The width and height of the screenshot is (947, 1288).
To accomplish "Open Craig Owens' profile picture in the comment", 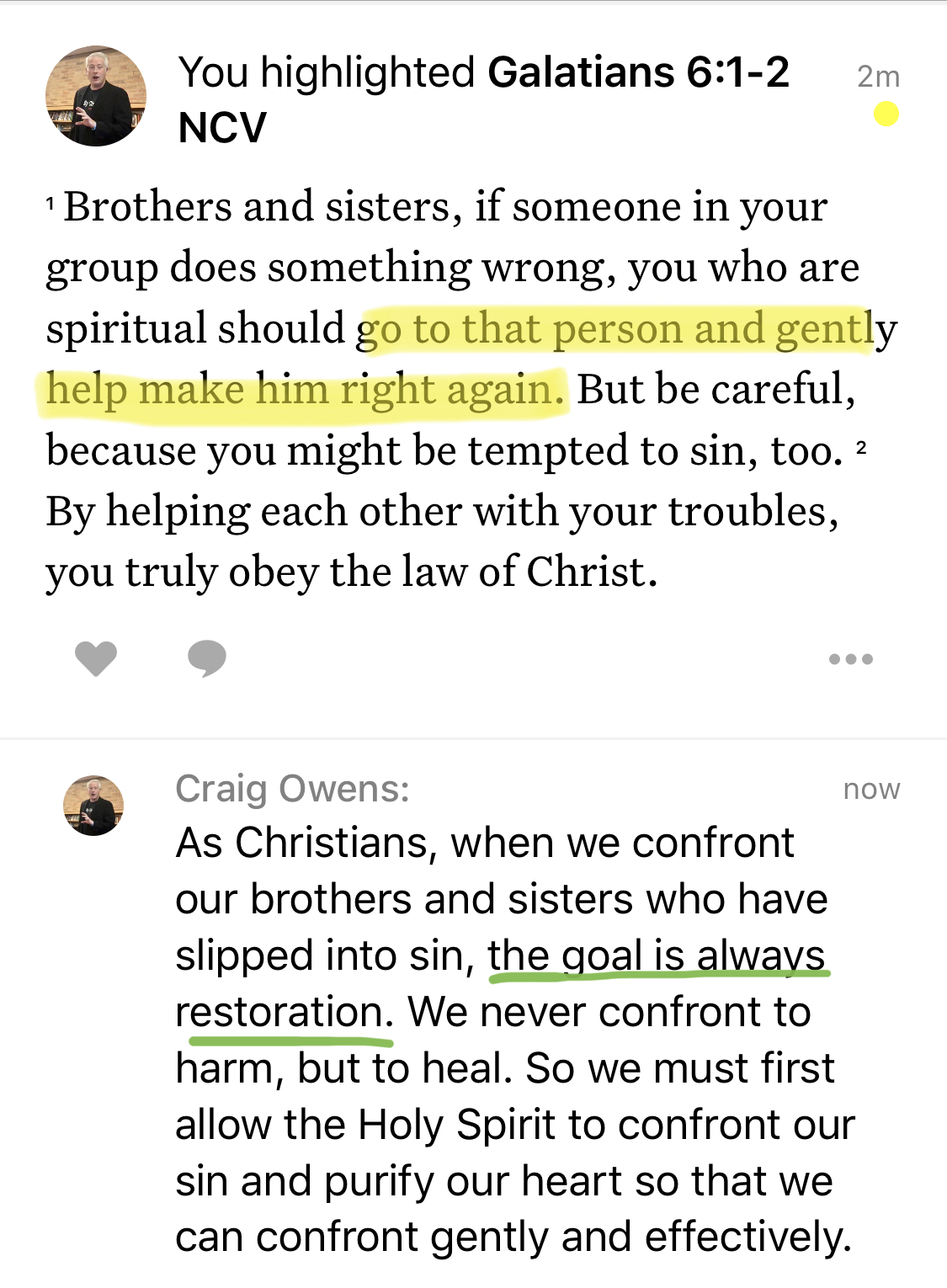I will (93, 806).
